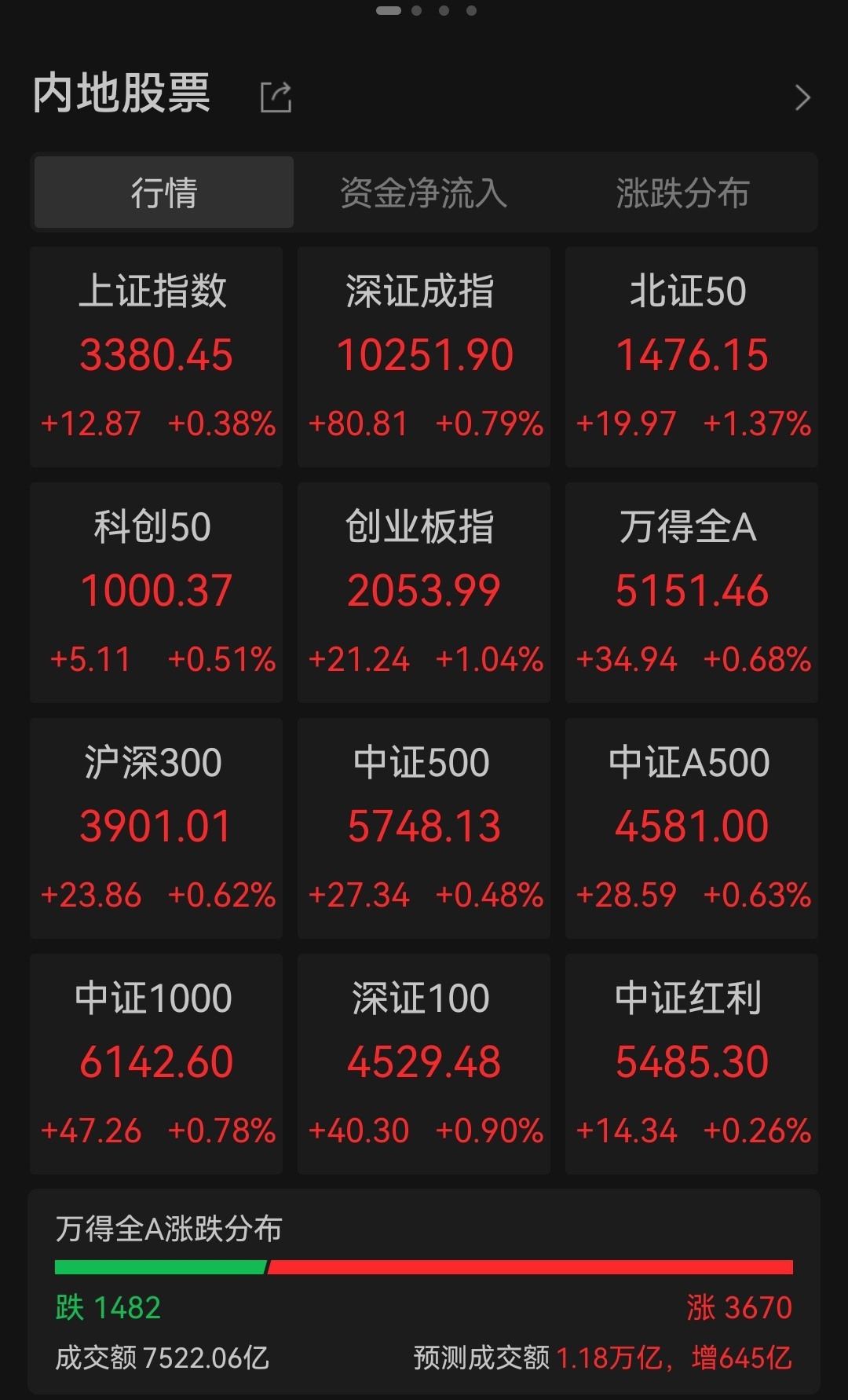
Task: View the 中证500 index card
Action: point(424,828)
